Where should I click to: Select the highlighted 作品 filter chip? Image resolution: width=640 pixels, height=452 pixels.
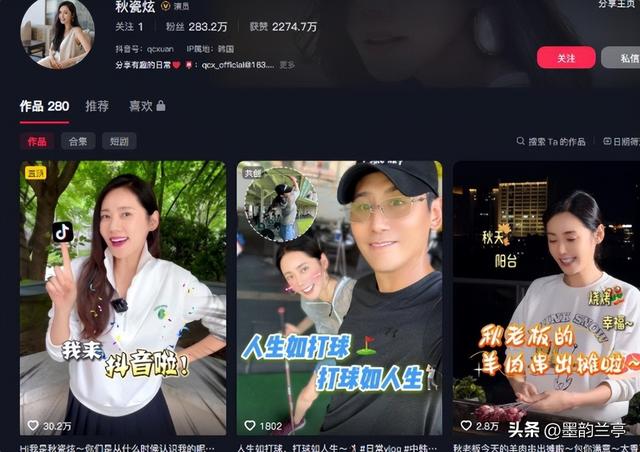[x=36, y=141]
